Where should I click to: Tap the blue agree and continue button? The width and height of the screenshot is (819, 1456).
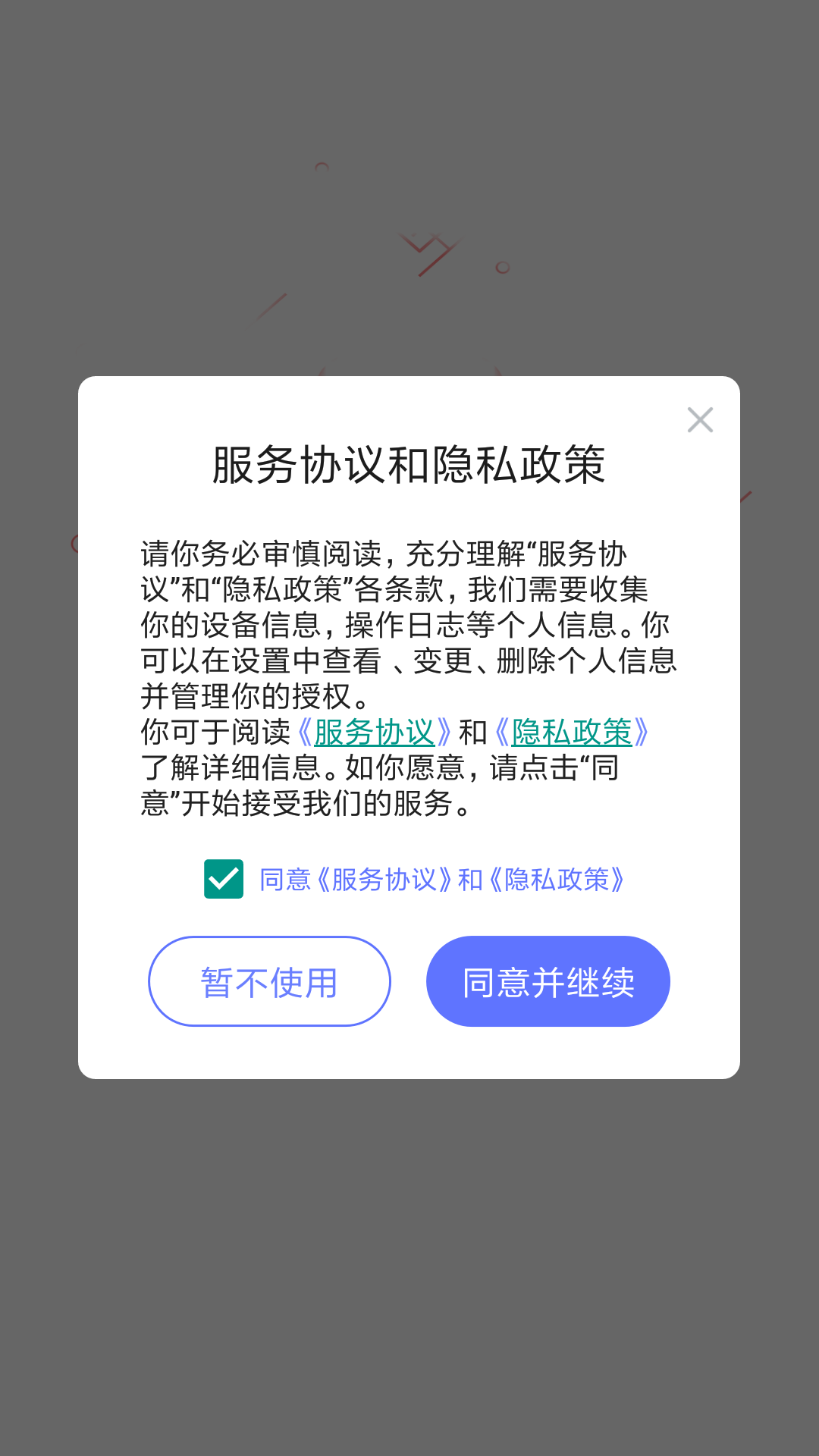point(548,981)
